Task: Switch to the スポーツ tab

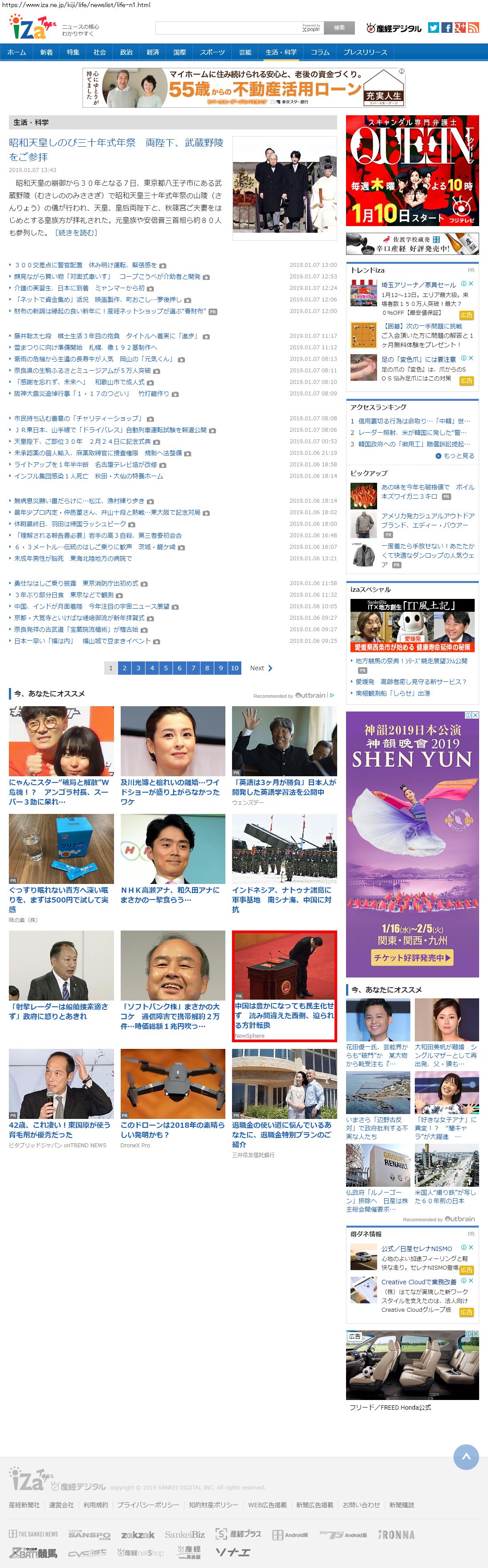Action: (x=212, y=52)
